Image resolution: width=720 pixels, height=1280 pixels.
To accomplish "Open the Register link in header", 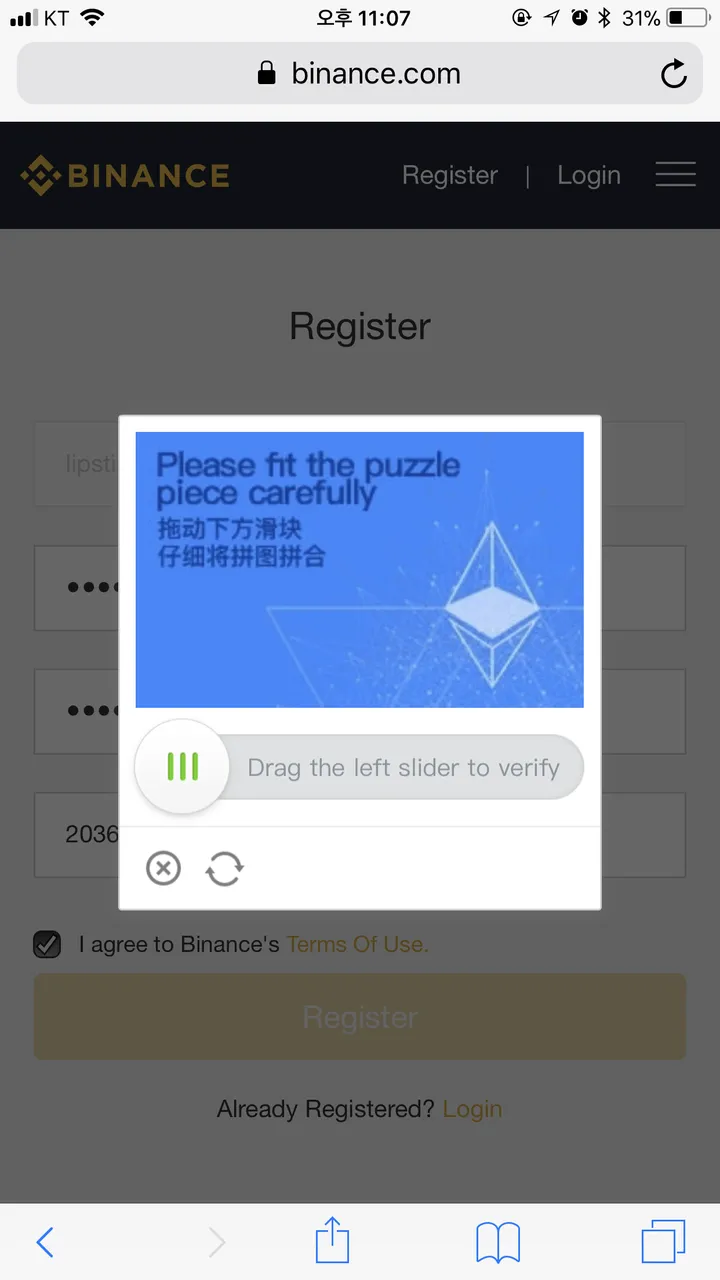I will tap(449, 175).
